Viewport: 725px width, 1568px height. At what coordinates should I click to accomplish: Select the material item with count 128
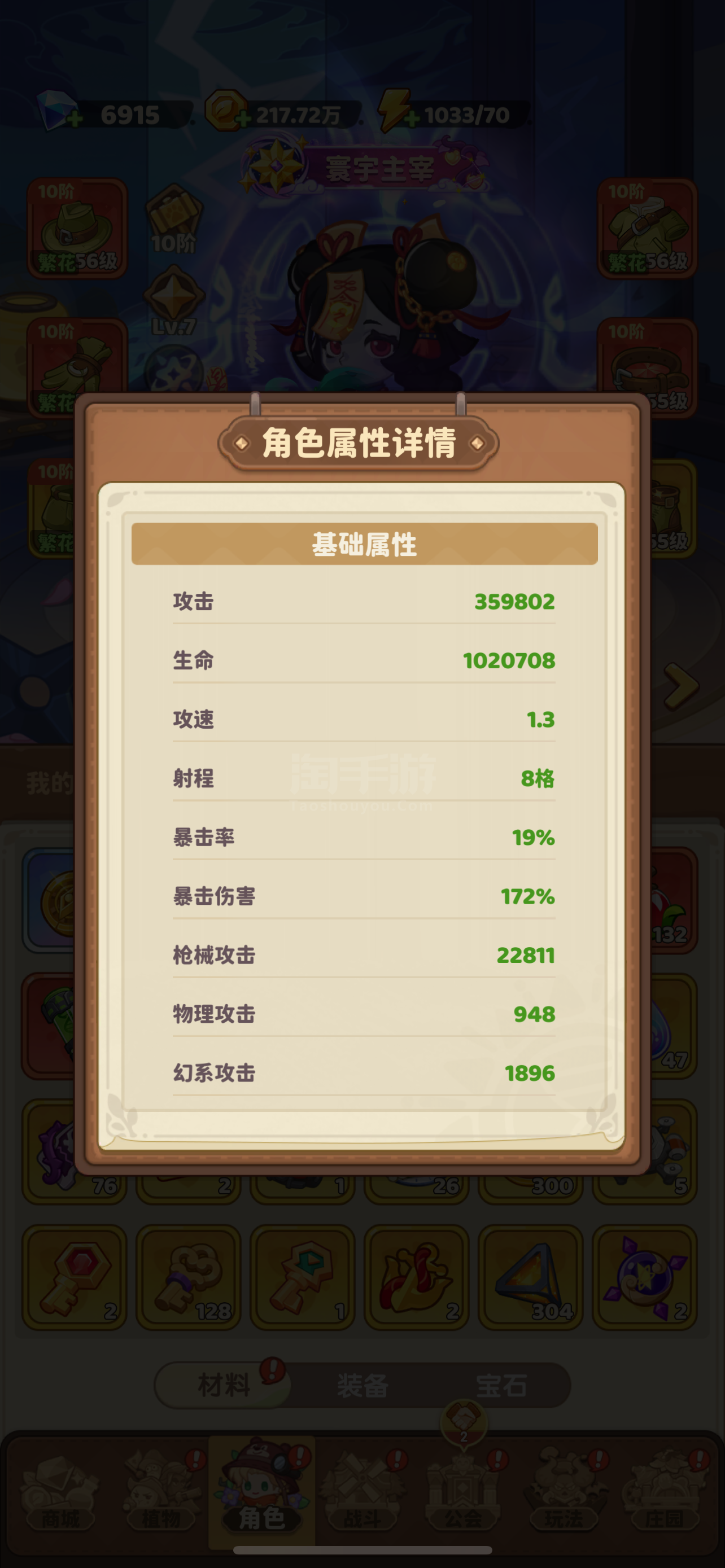[x=188, y=1278]
